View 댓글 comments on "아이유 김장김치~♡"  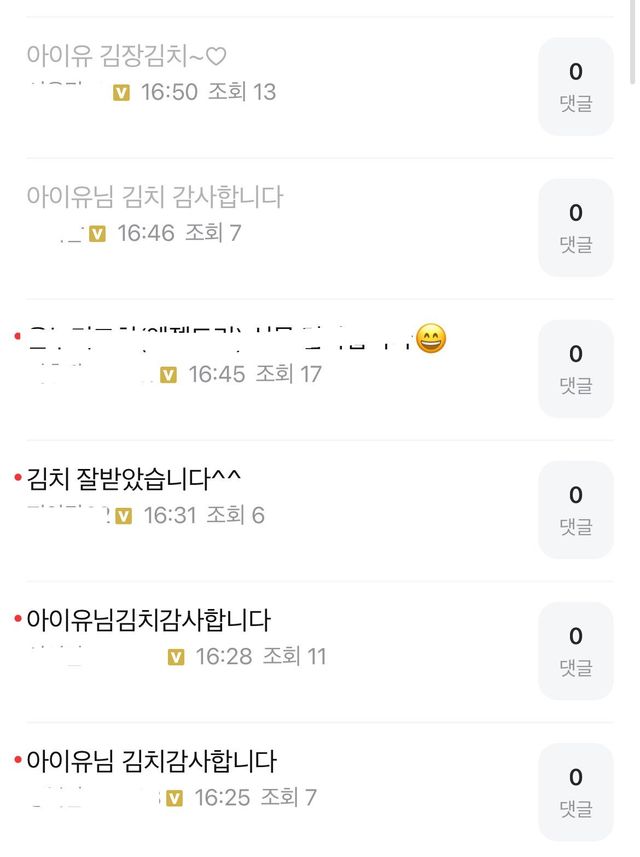click(x=575, y=86)
